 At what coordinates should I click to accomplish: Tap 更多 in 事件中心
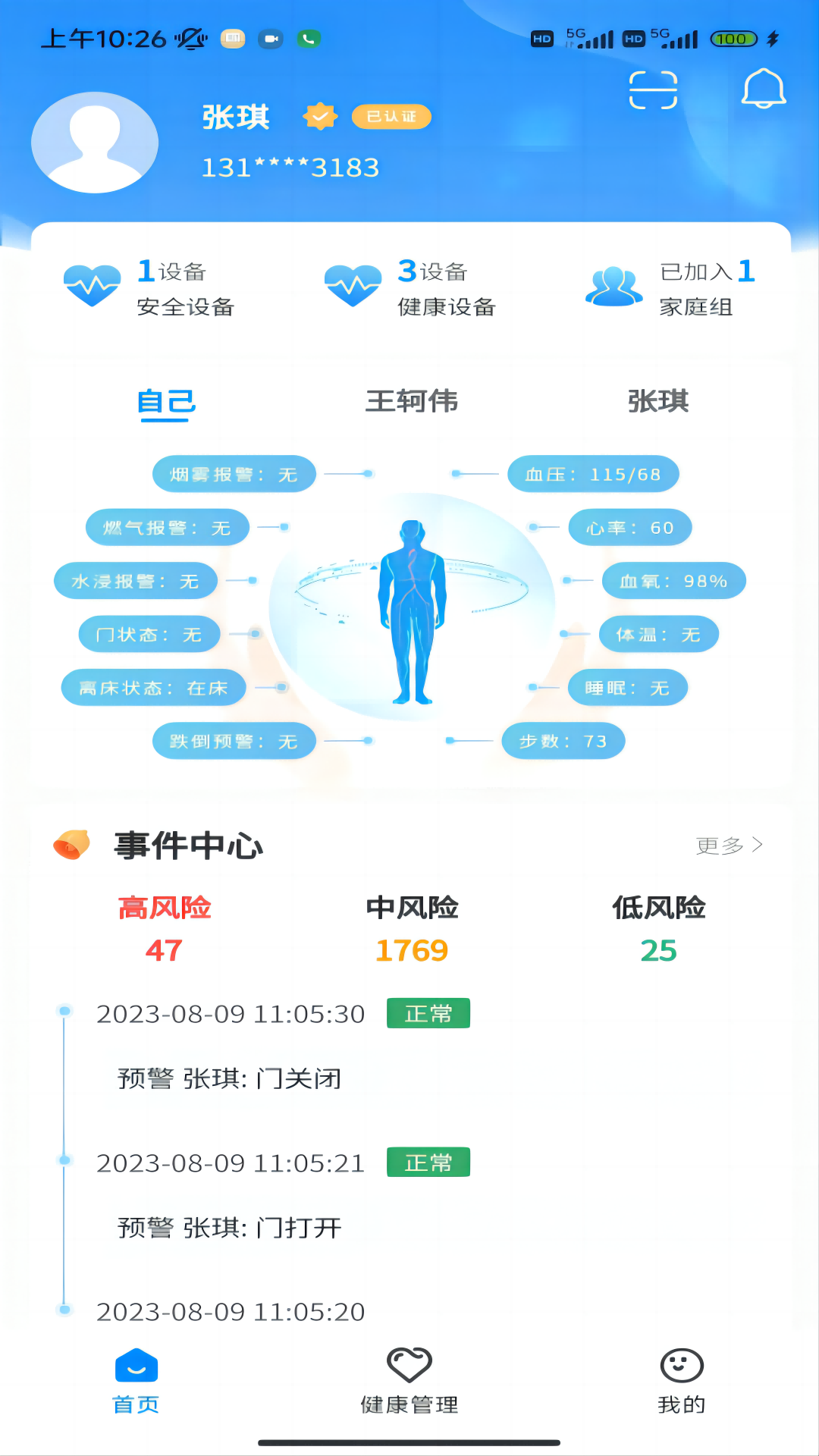click(729, 846)
